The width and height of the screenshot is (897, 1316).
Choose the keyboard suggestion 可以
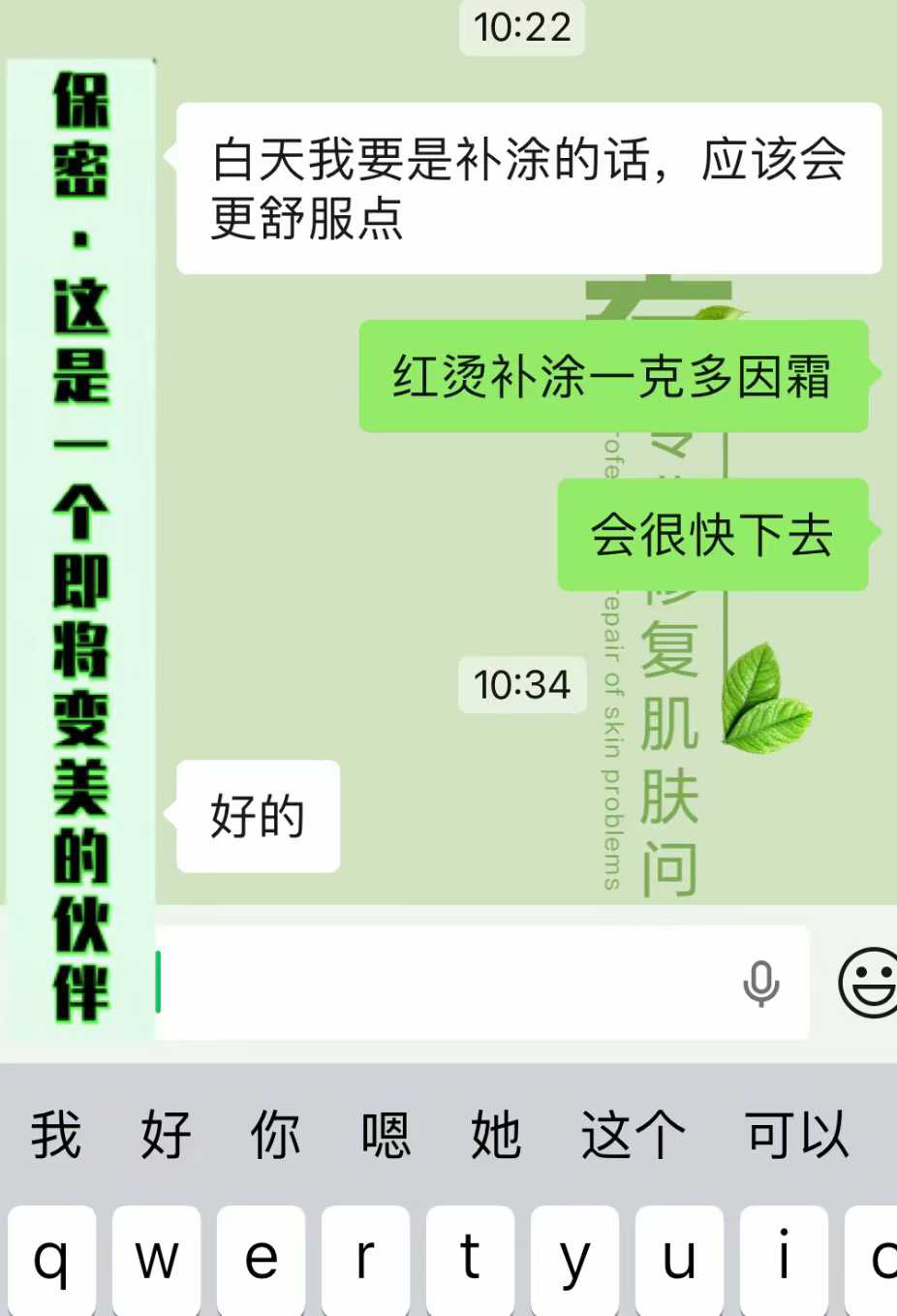coord(796,1134)
